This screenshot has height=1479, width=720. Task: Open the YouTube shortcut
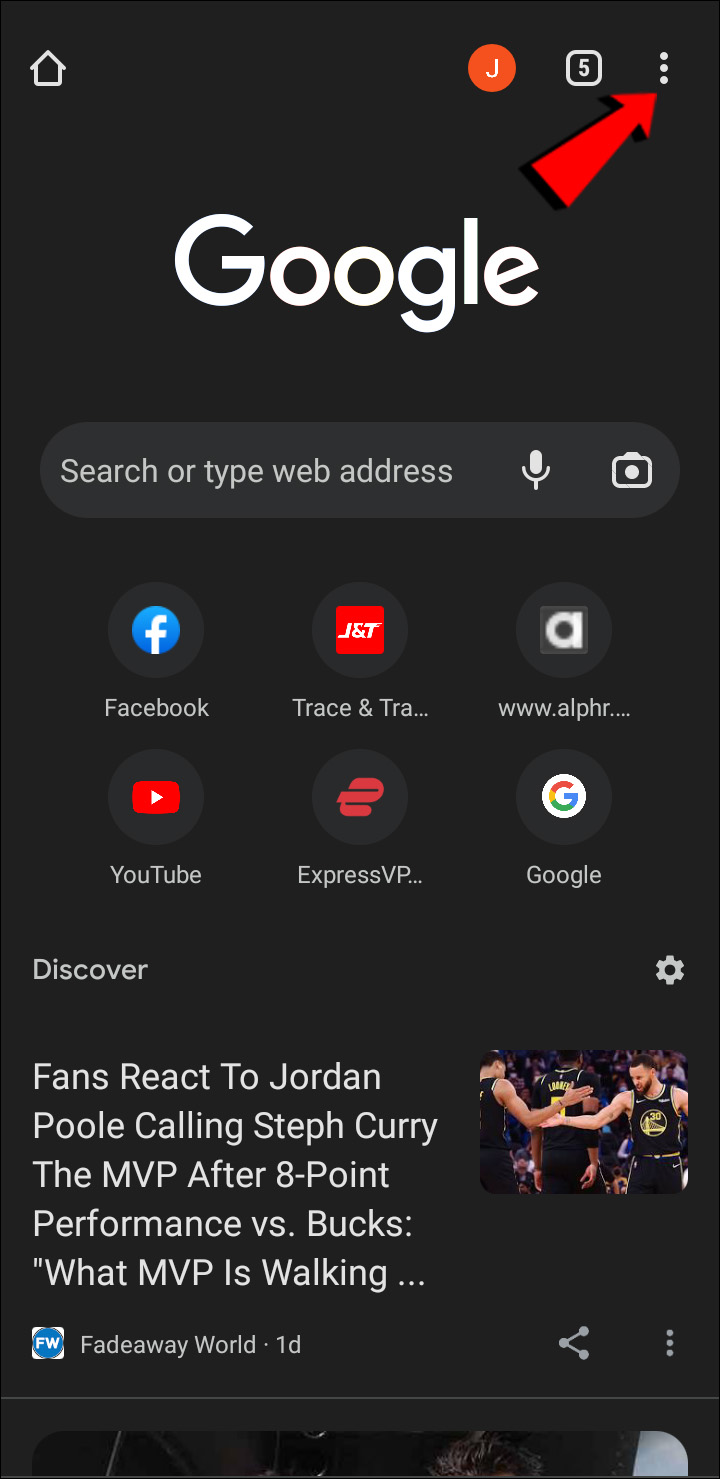(x=156, y=798)
